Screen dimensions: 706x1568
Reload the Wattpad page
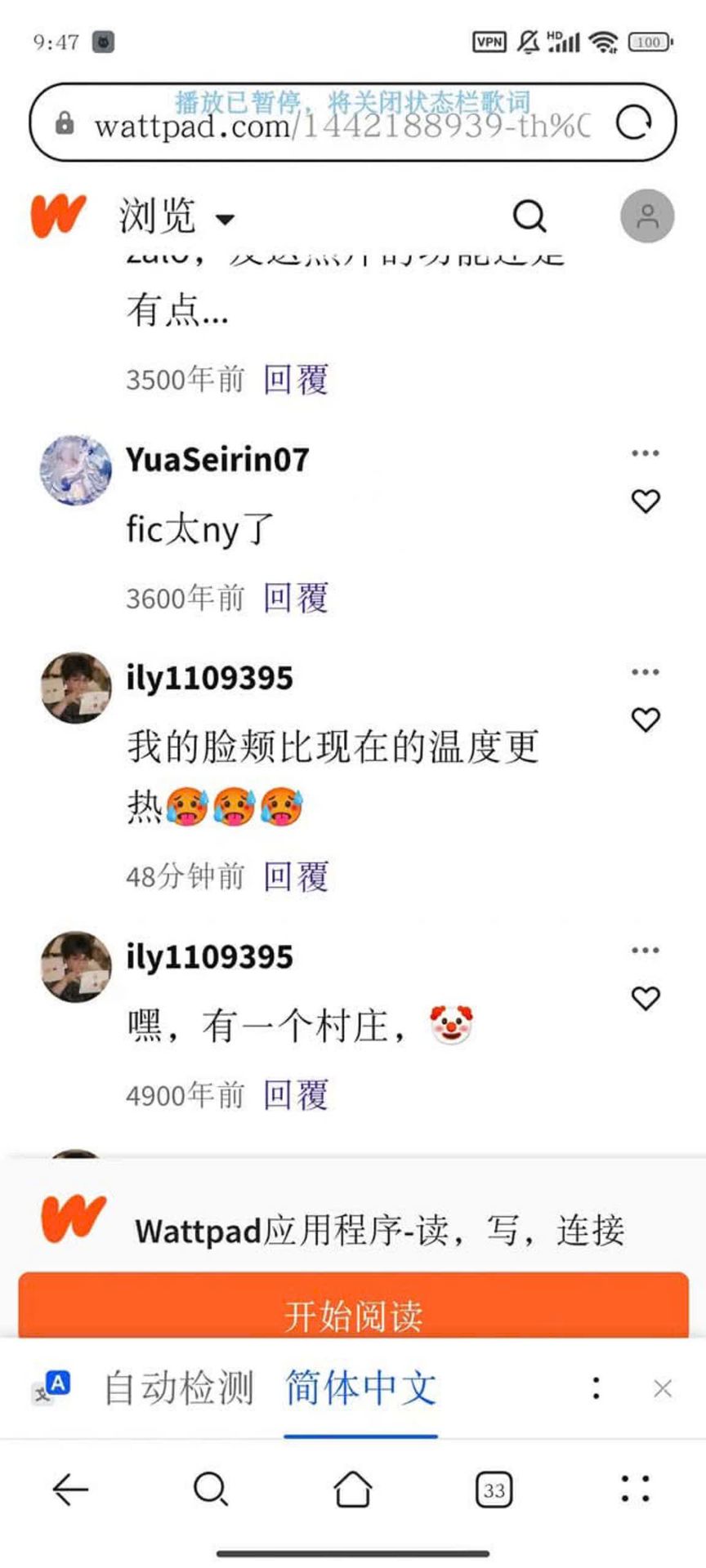tap(634, 123)
